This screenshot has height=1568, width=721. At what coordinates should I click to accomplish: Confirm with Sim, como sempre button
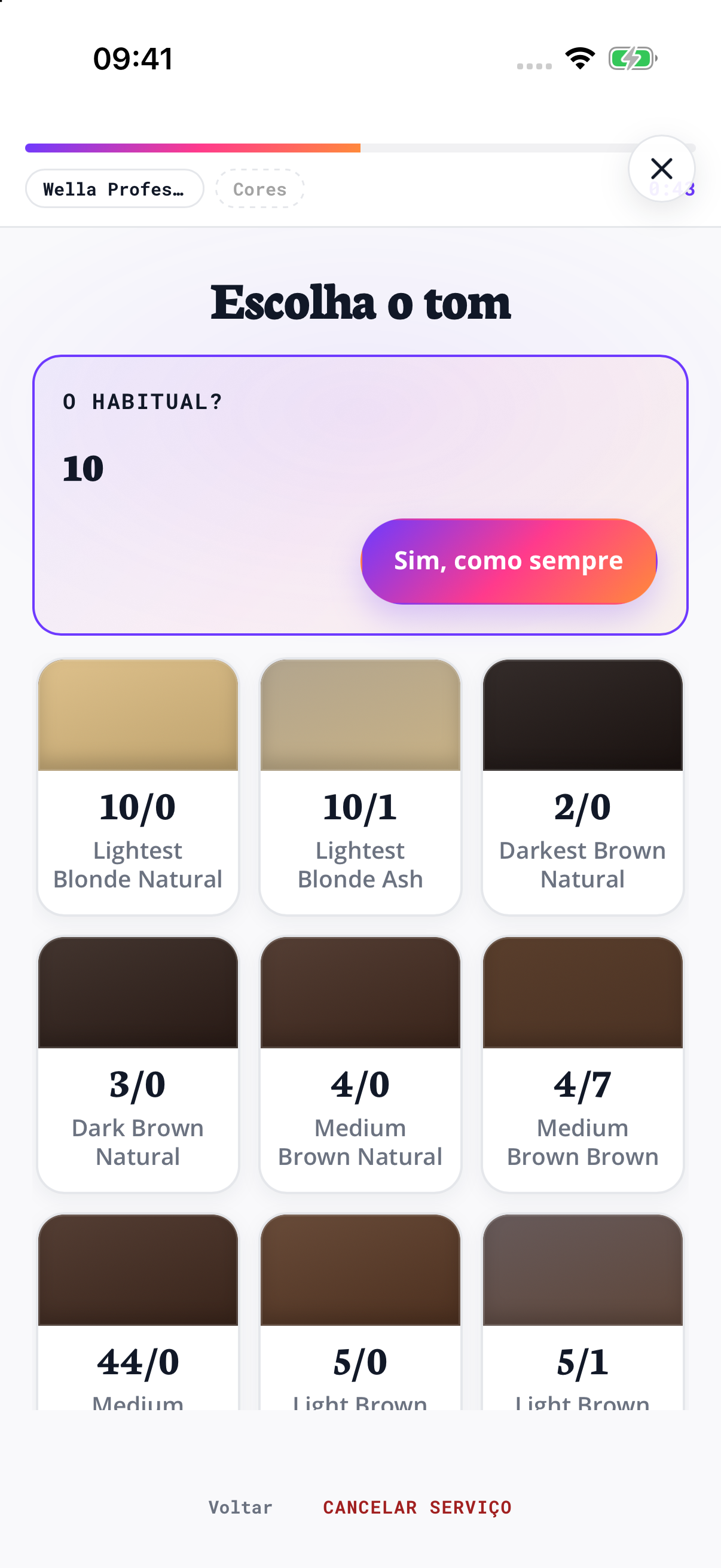tap(509, 560)
